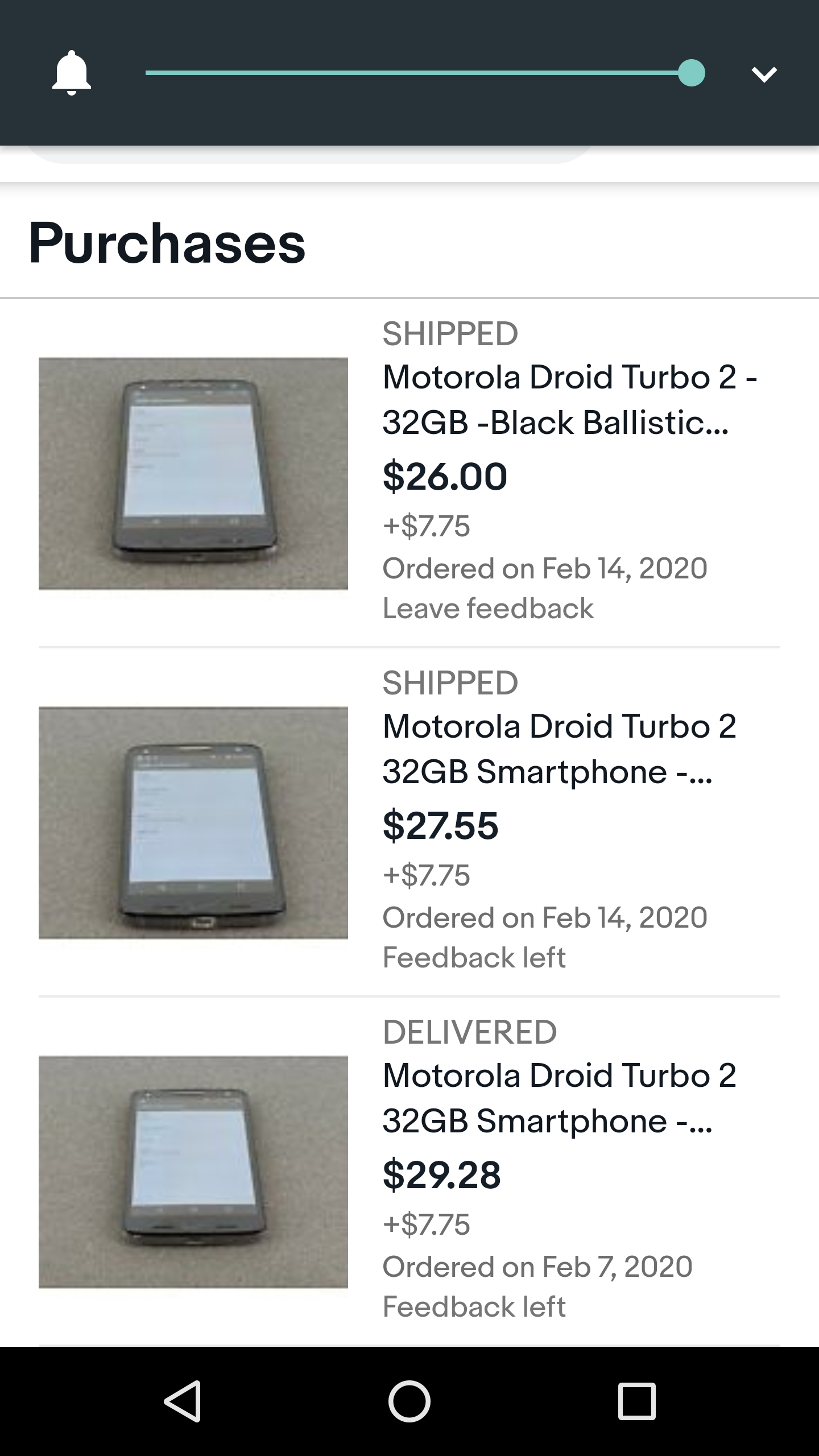View product photo of the $27.55 phone
The width and height of the screenshot is (819, 1456).
click(193, 822)
